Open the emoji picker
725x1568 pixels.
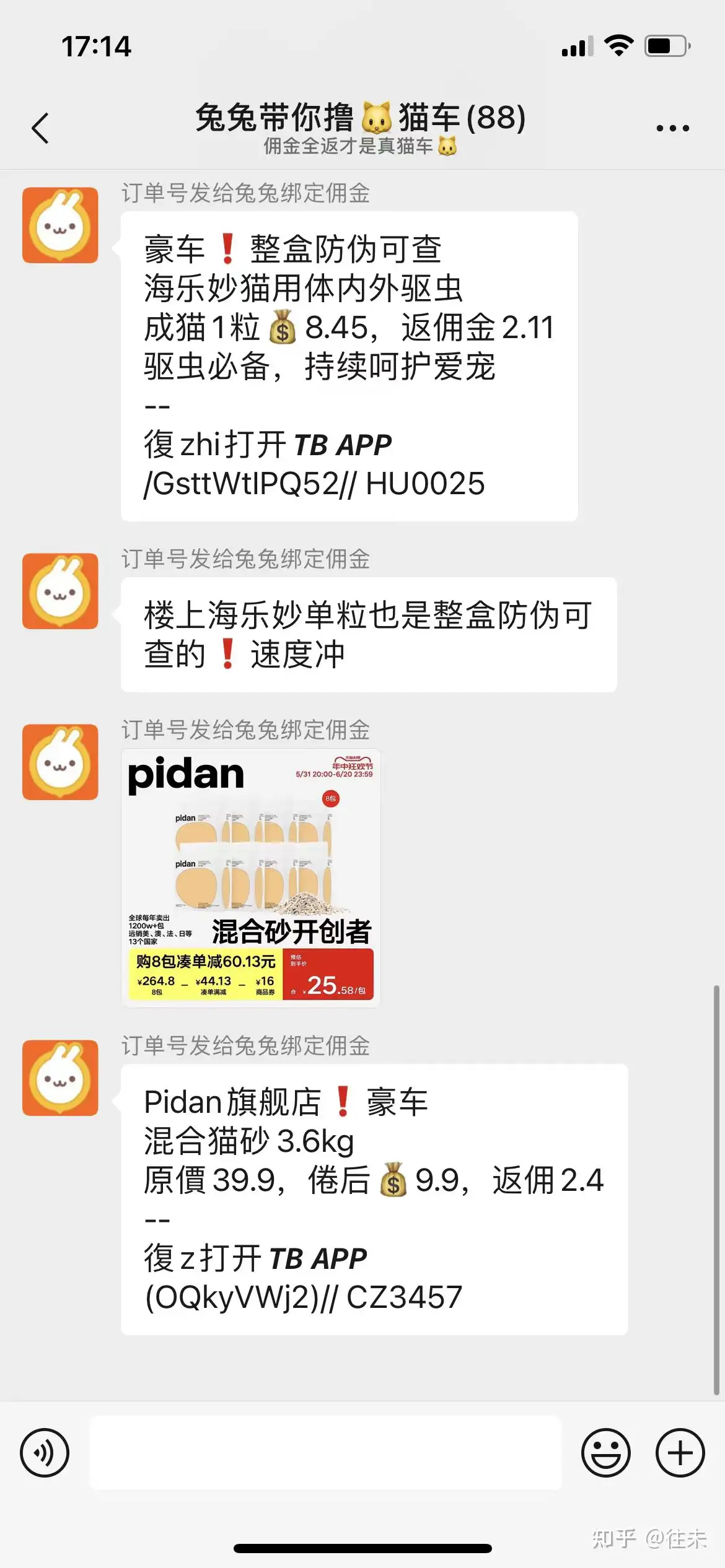click(x=605, y=1452)
